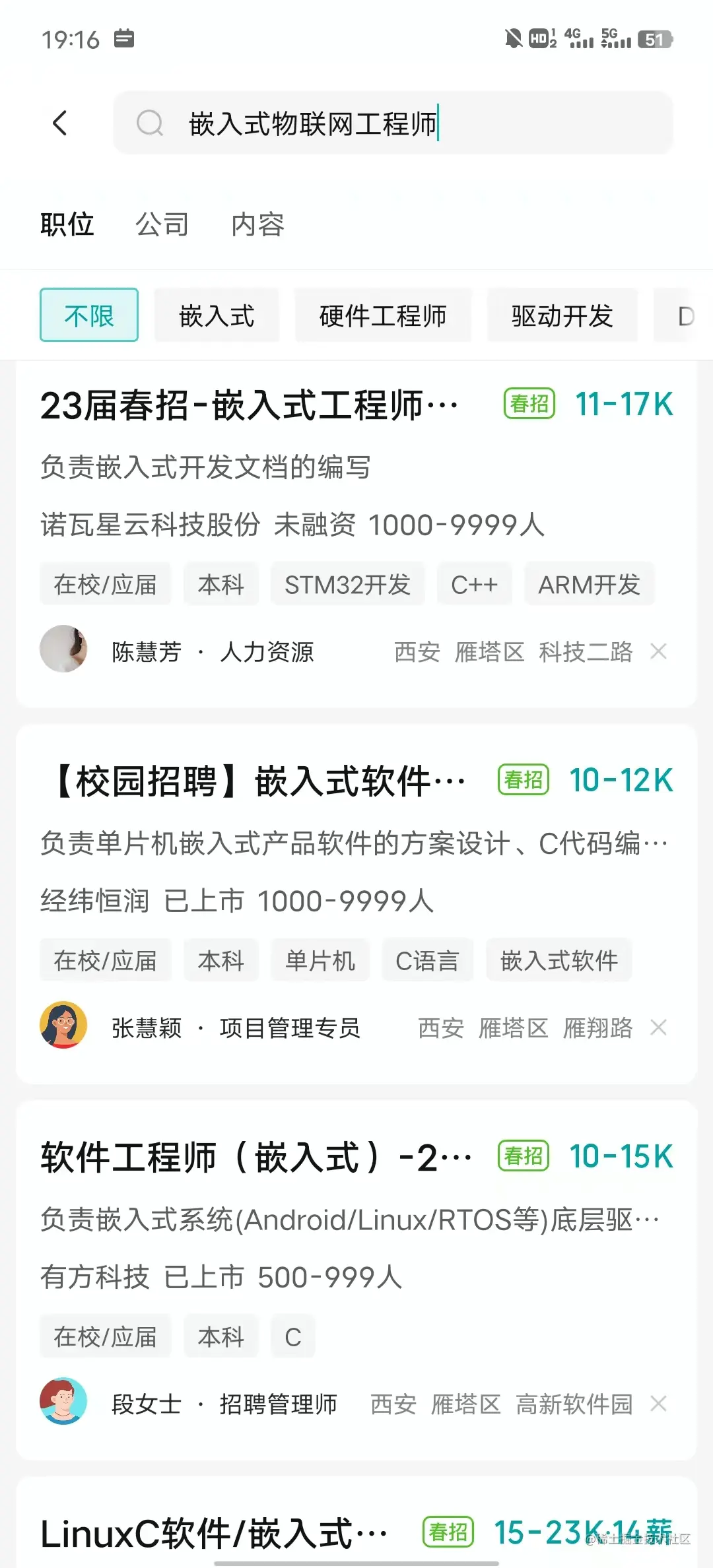Click the magnifier icon in search bar
Image resolution: width=713 pixels, height=1568 pixels.
pyautogui.click(x=151, y=123)
